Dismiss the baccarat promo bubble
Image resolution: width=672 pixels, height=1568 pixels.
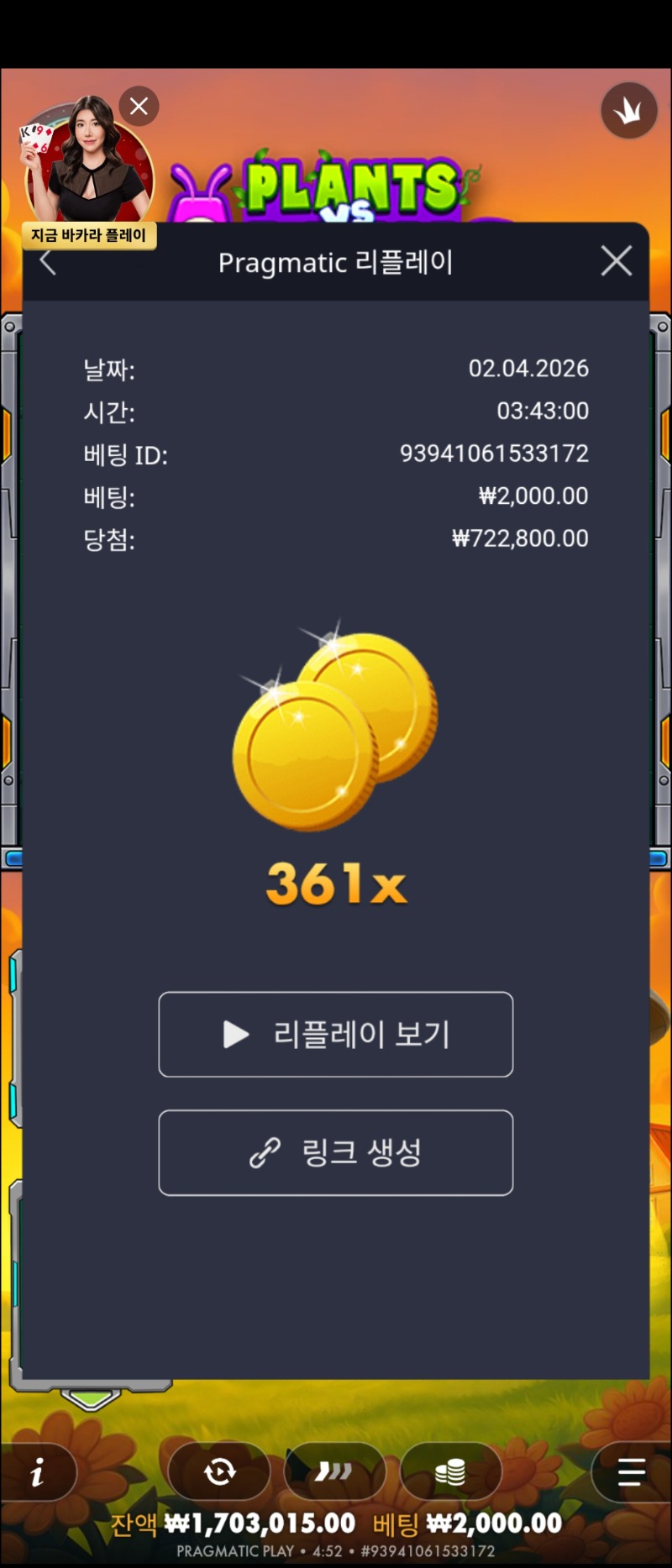pyautogui.click(x=139, y=107)
